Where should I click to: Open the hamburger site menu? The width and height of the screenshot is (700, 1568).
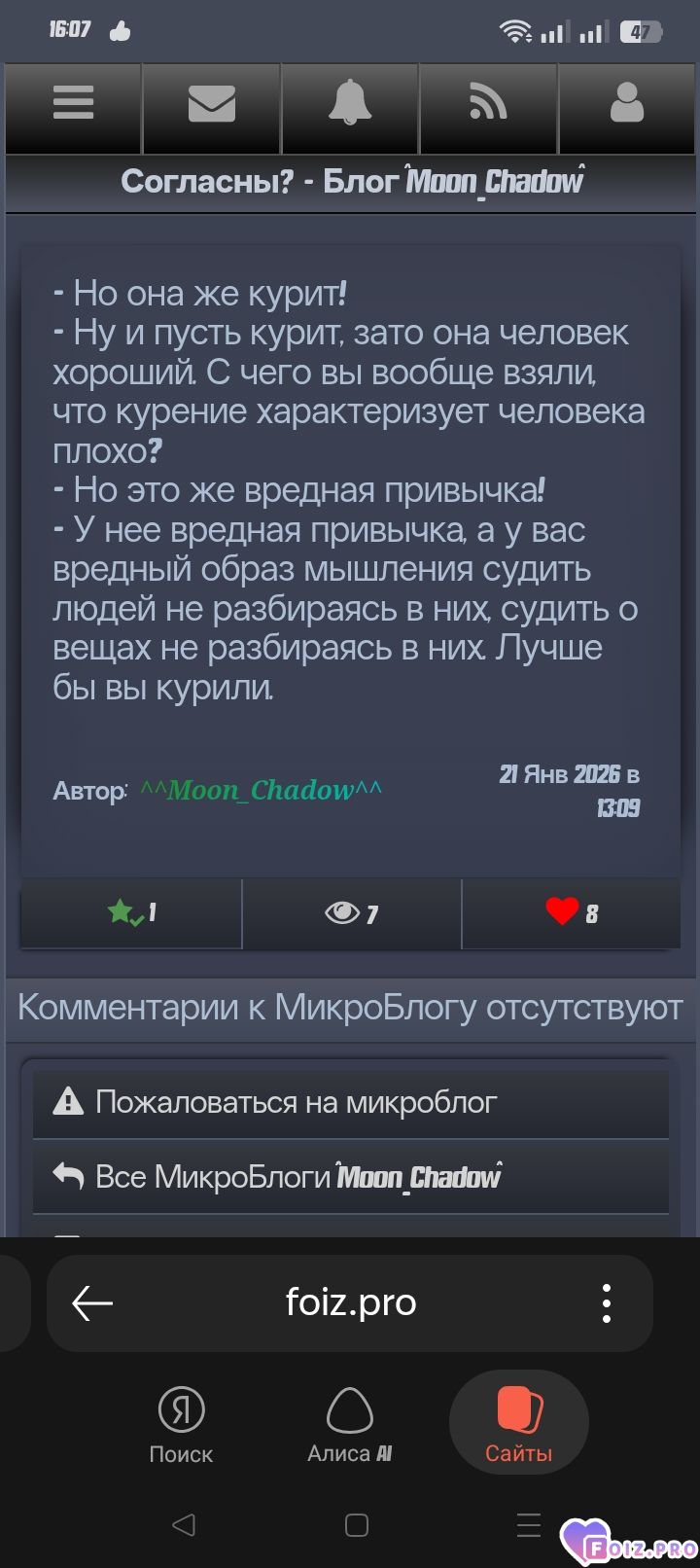(x=73, y=103)
